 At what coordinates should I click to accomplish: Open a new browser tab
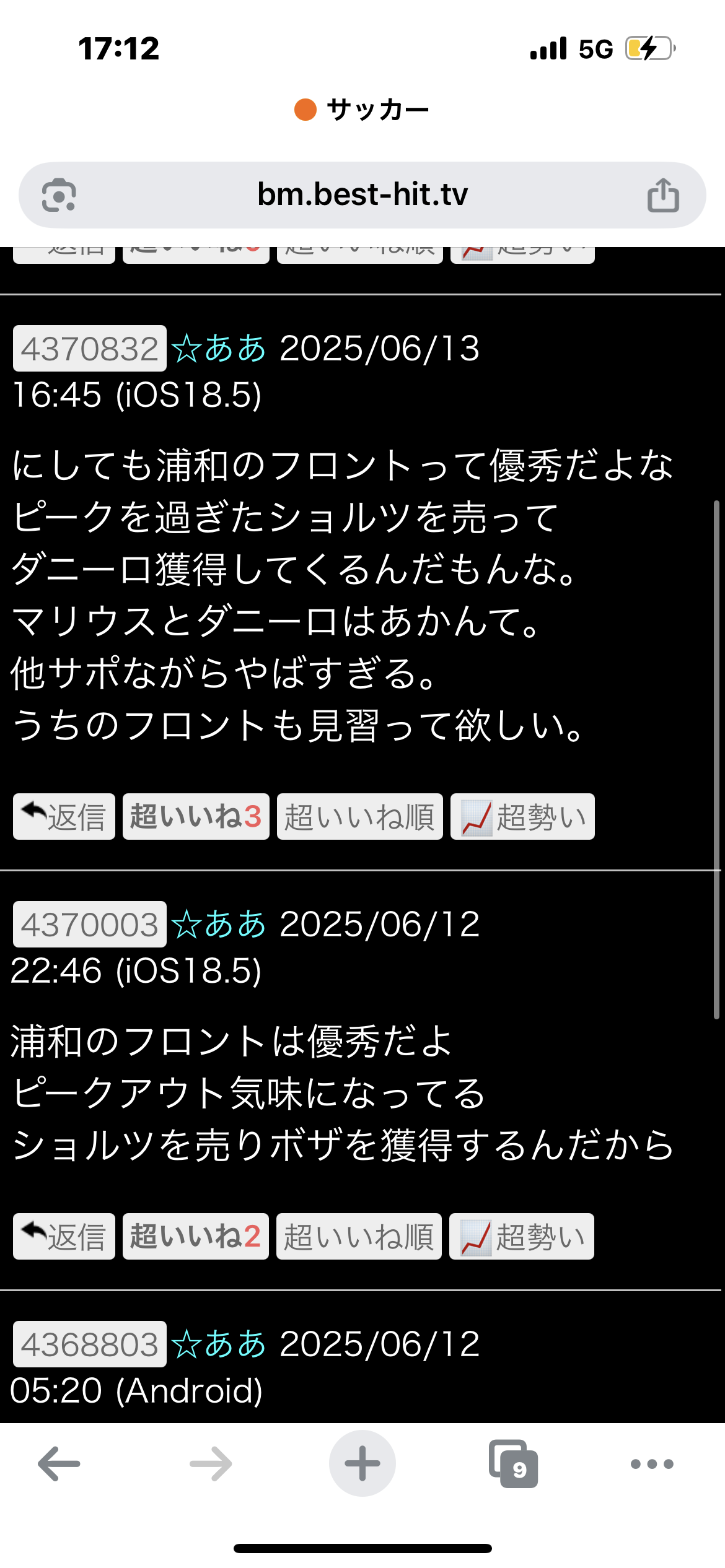tap(362, 1464)
